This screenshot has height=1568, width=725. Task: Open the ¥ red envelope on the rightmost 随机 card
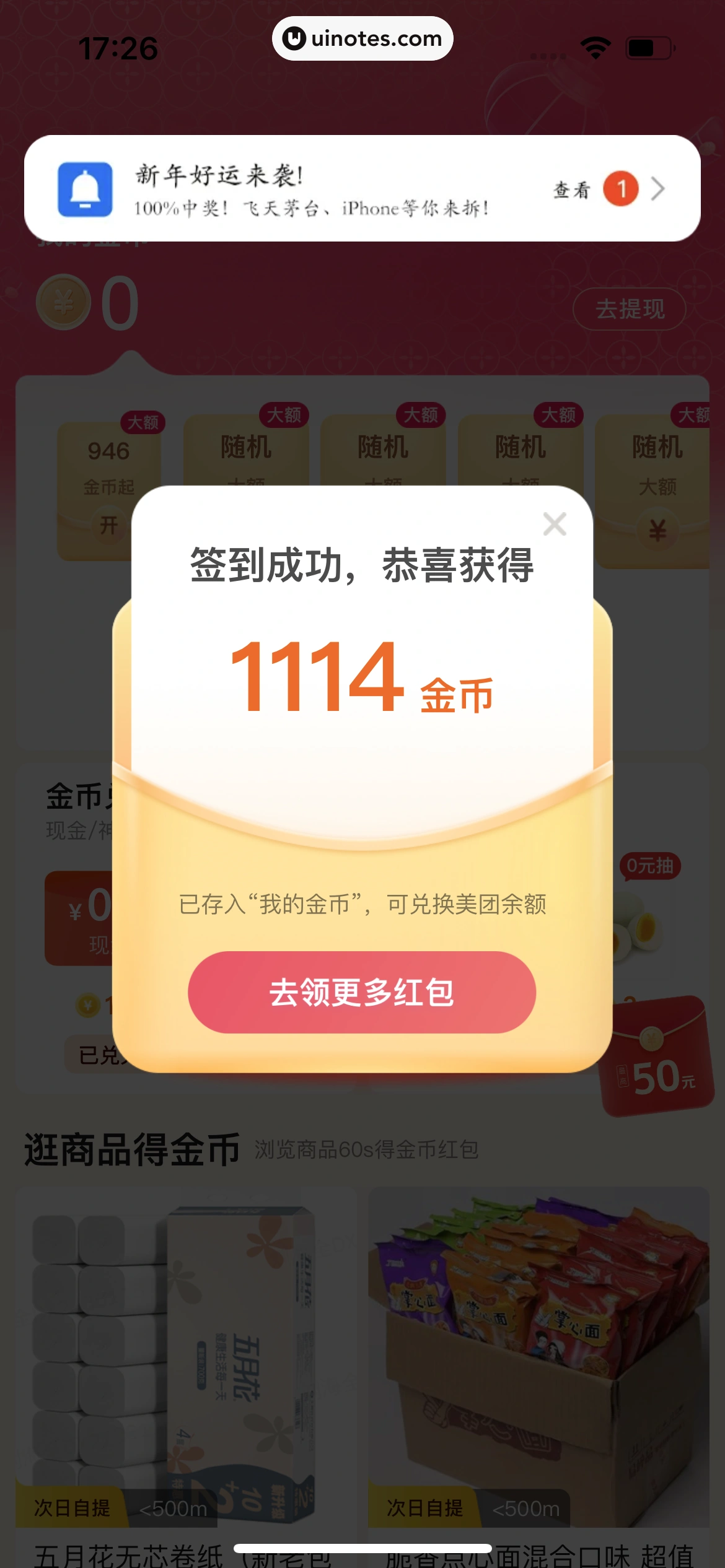point(657,529)
